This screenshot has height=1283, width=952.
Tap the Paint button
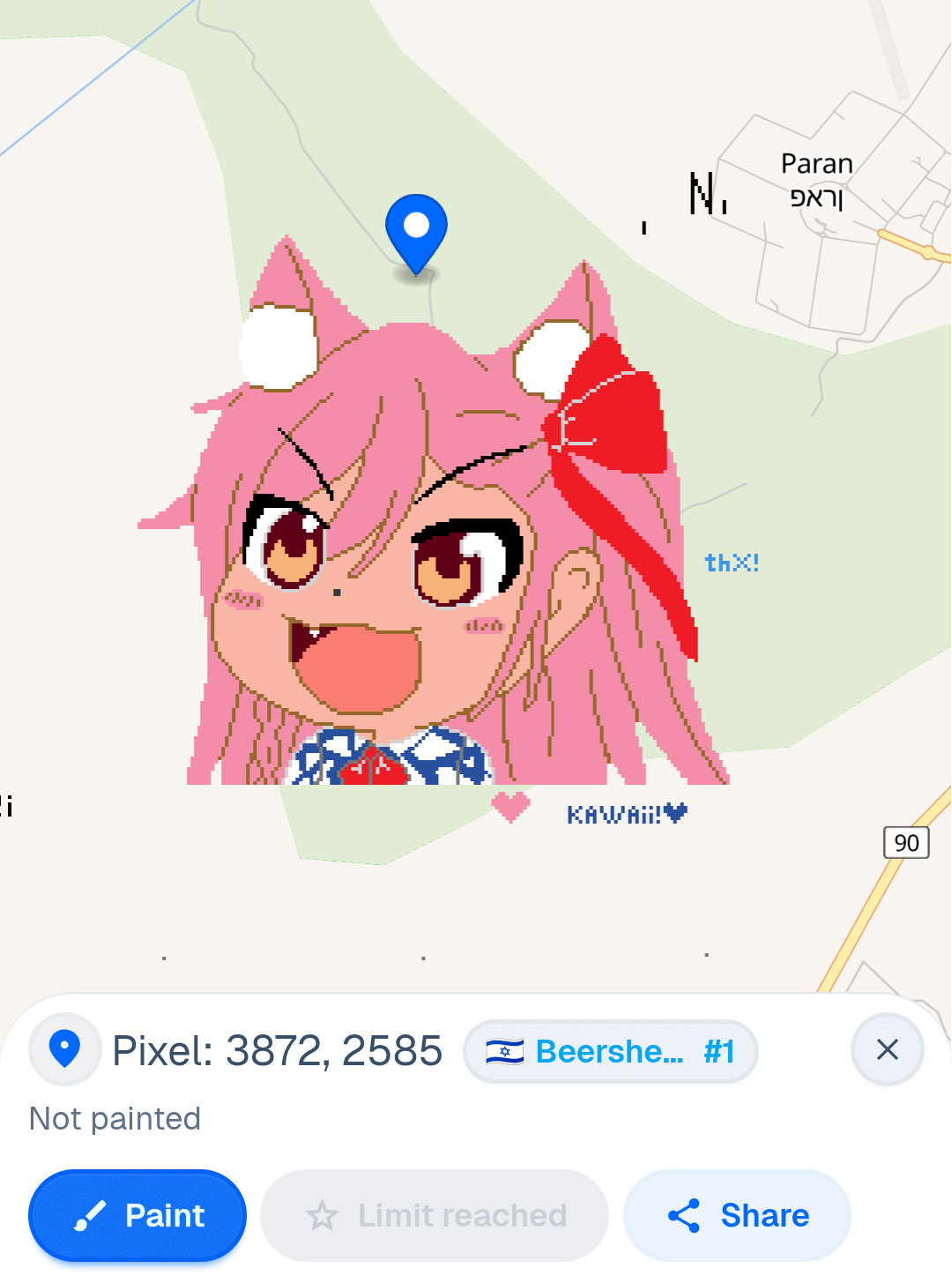(138, 1215)
